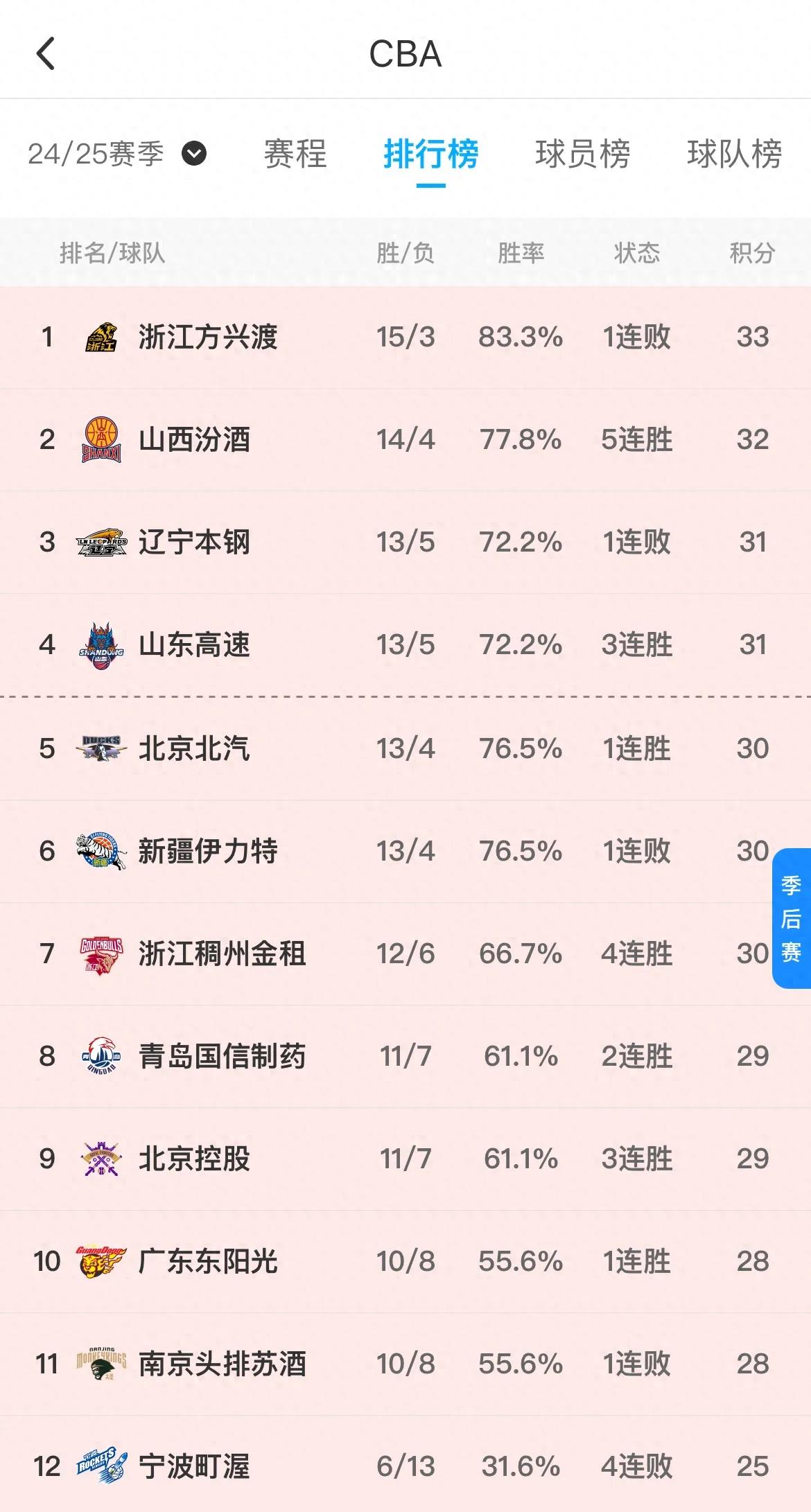Open the 球队榜 tab
This screenshot has height=1512, width=811.
pyautogui.click(x=733, y=154)
